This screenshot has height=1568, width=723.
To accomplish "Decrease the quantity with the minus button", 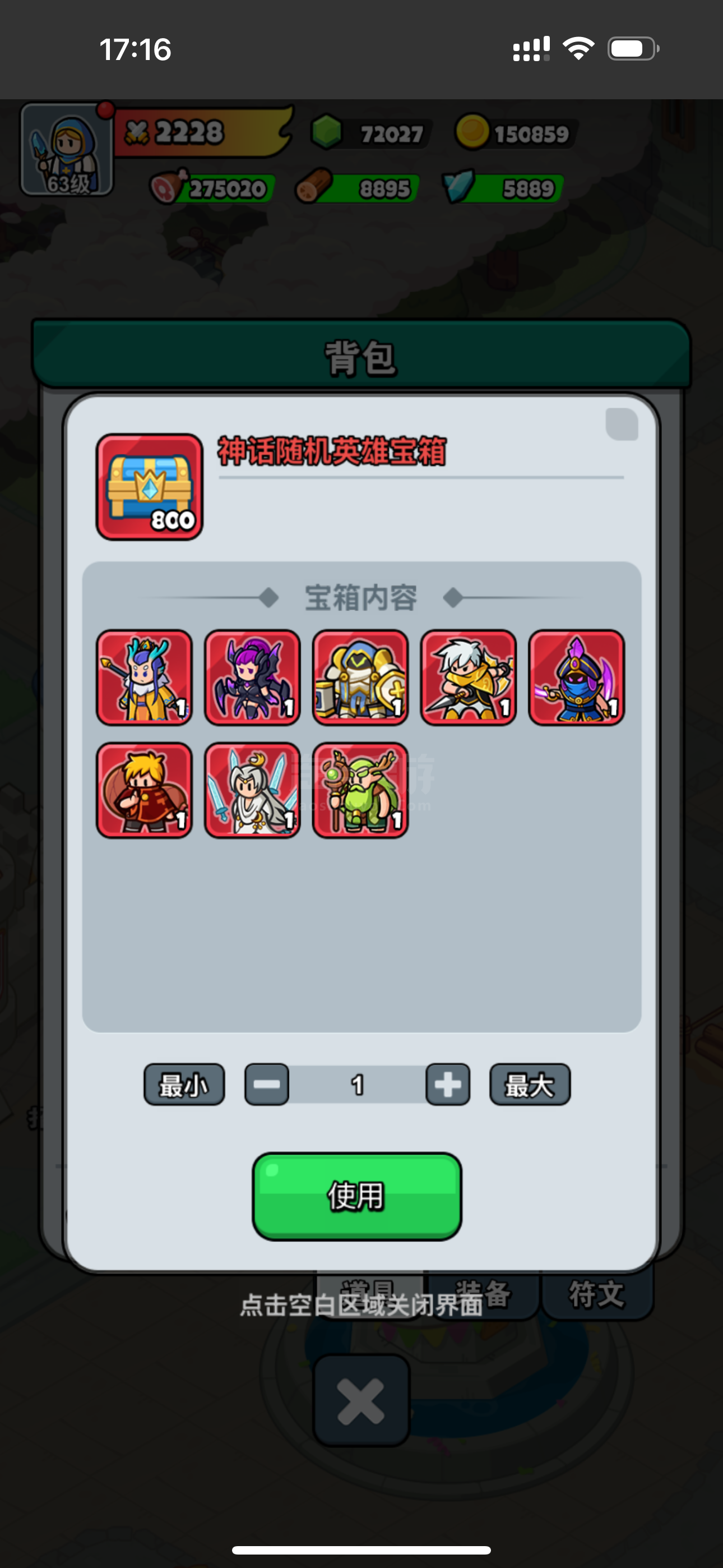I will tap(267, 1084).
